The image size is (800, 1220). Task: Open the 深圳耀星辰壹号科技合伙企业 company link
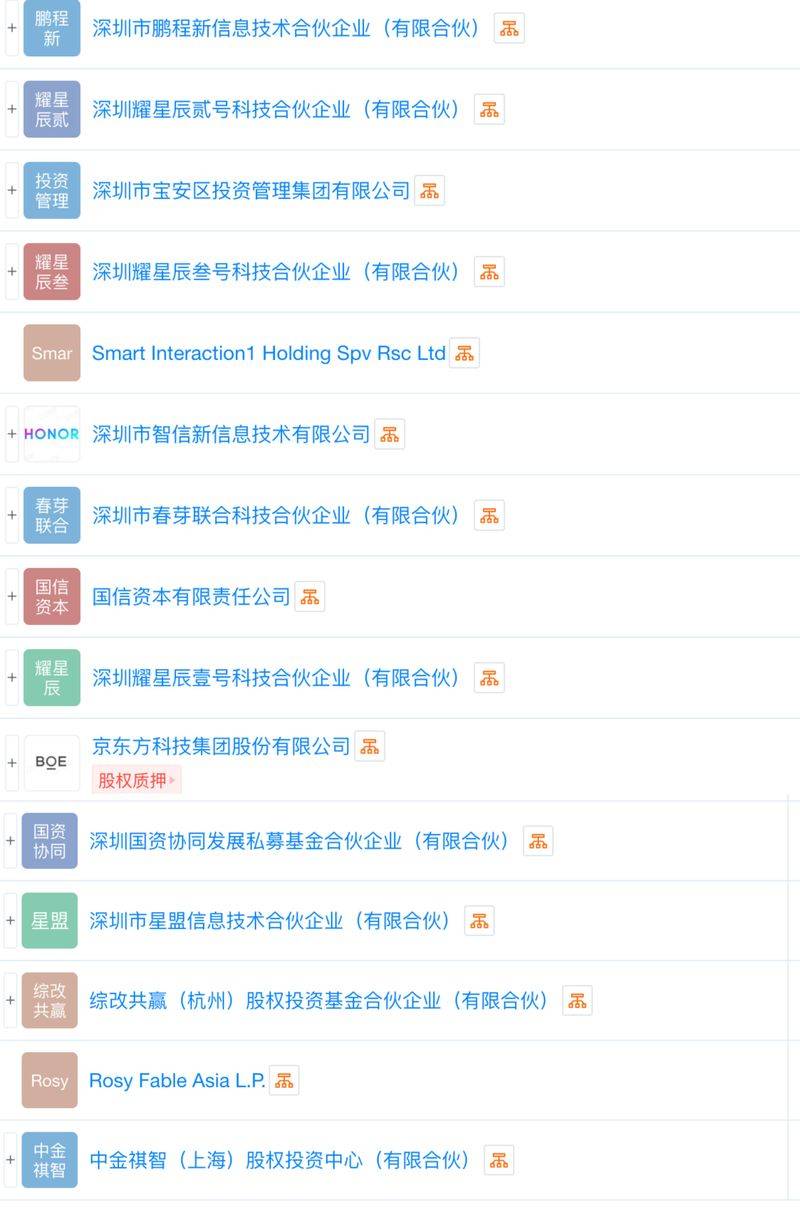click(x=275, y=677)
